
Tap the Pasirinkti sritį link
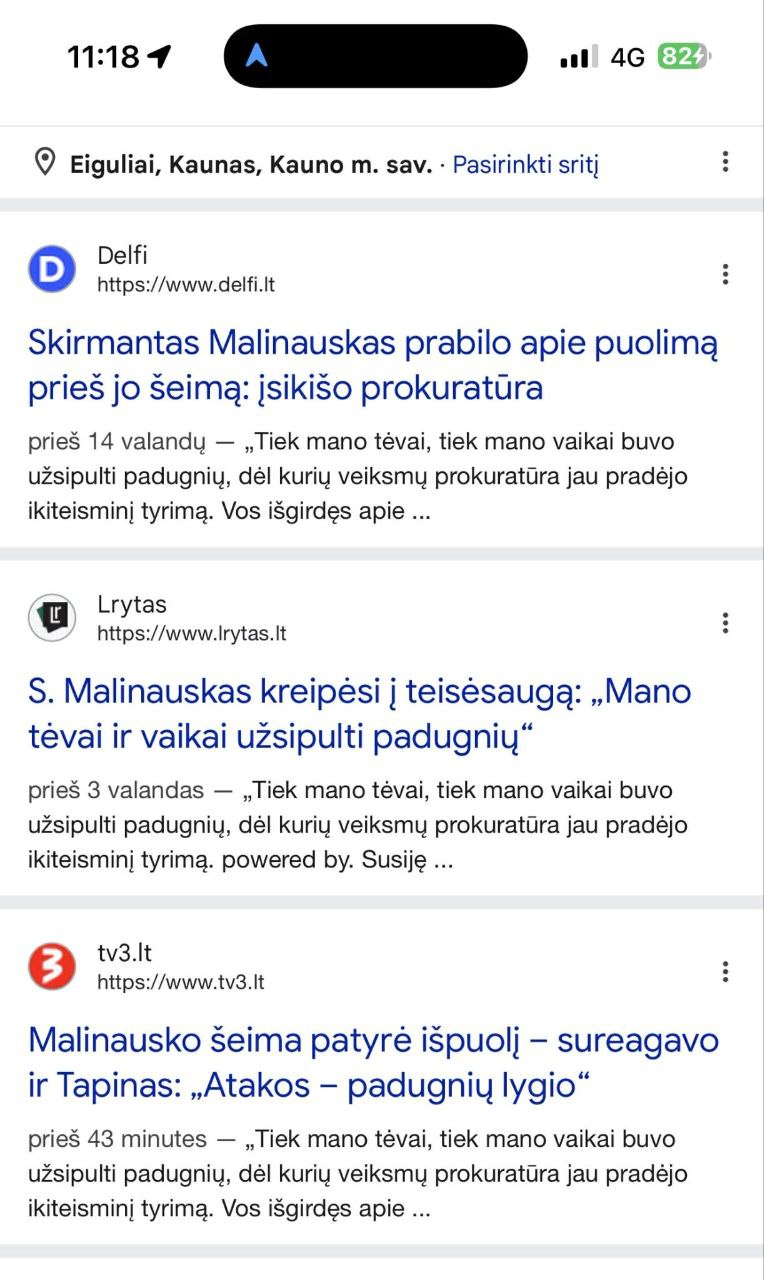click(525, 164)
